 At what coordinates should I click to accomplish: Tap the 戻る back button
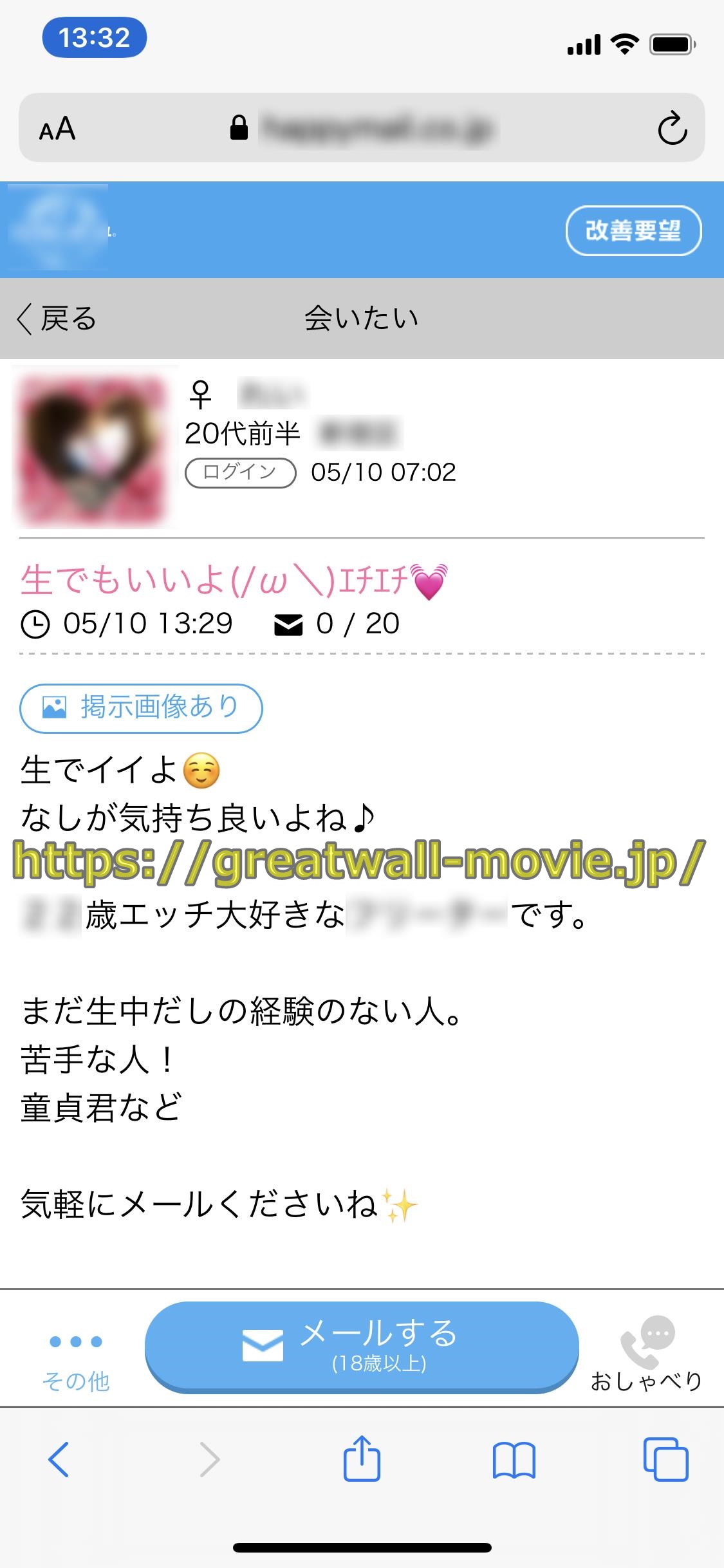[x=57, y=319]
